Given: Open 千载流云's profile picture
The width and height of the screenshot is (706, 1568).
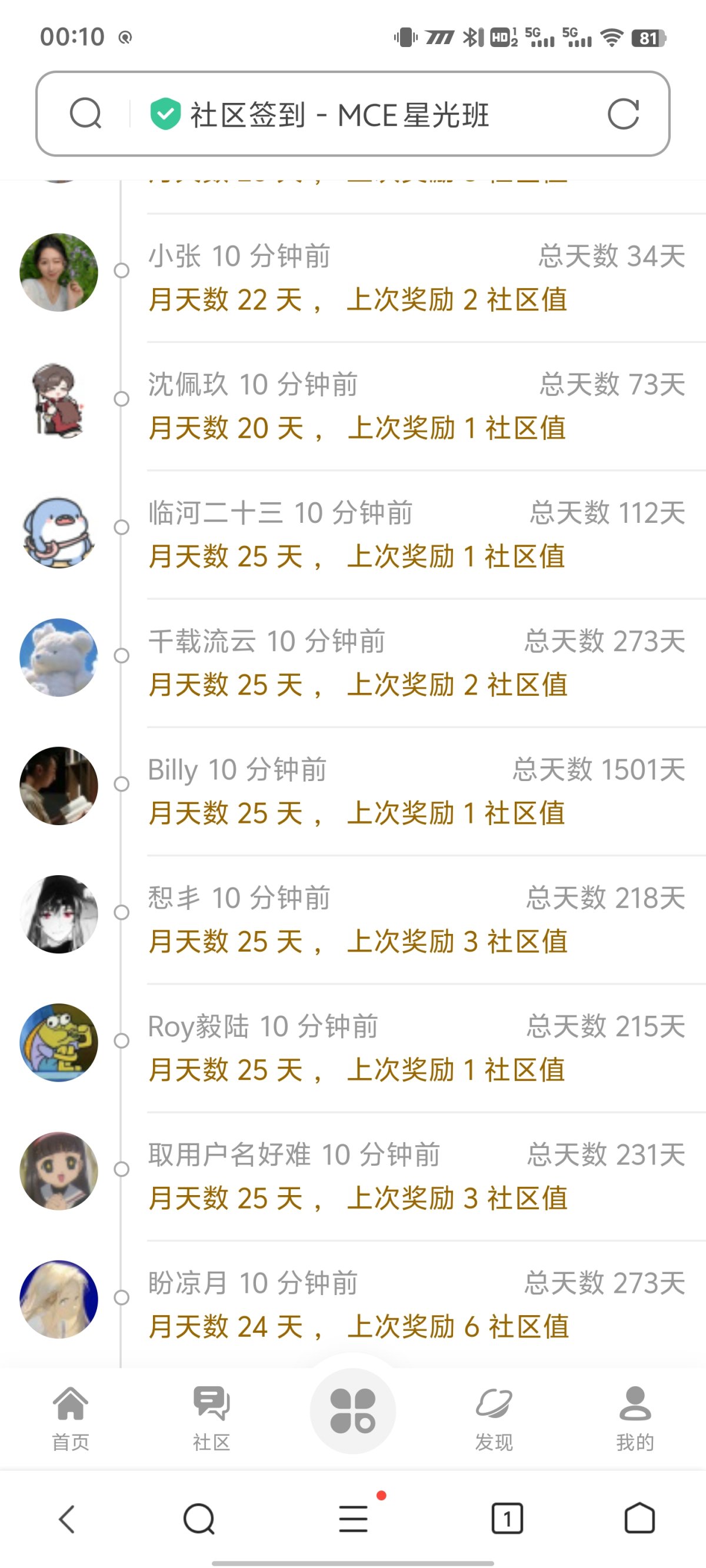Looking at the screenshot, I should point(59,658).
